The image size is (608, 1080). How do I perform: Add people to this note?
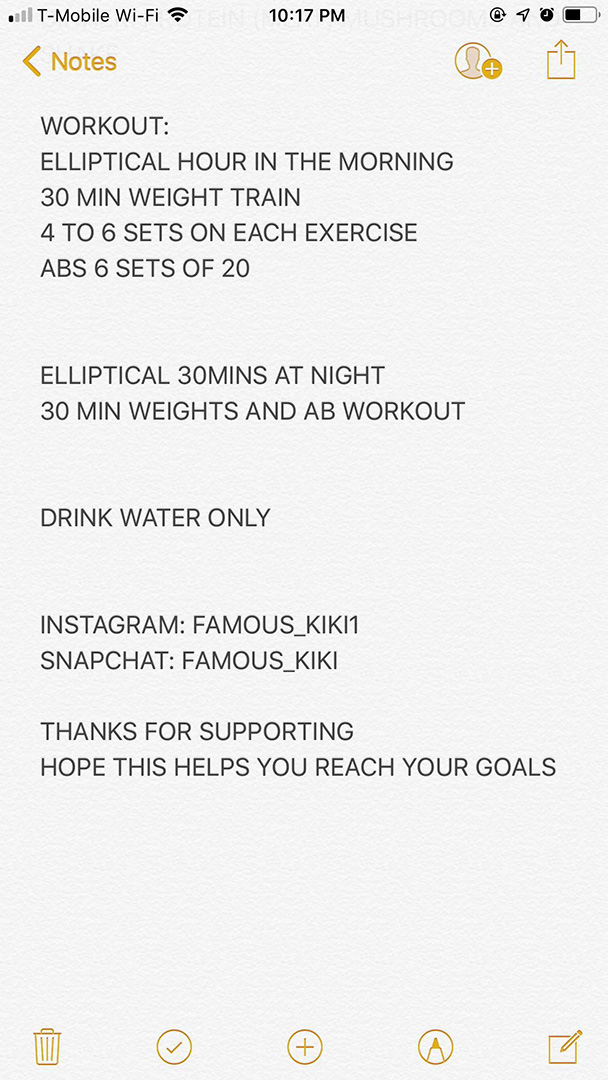(x=477, y=62)
